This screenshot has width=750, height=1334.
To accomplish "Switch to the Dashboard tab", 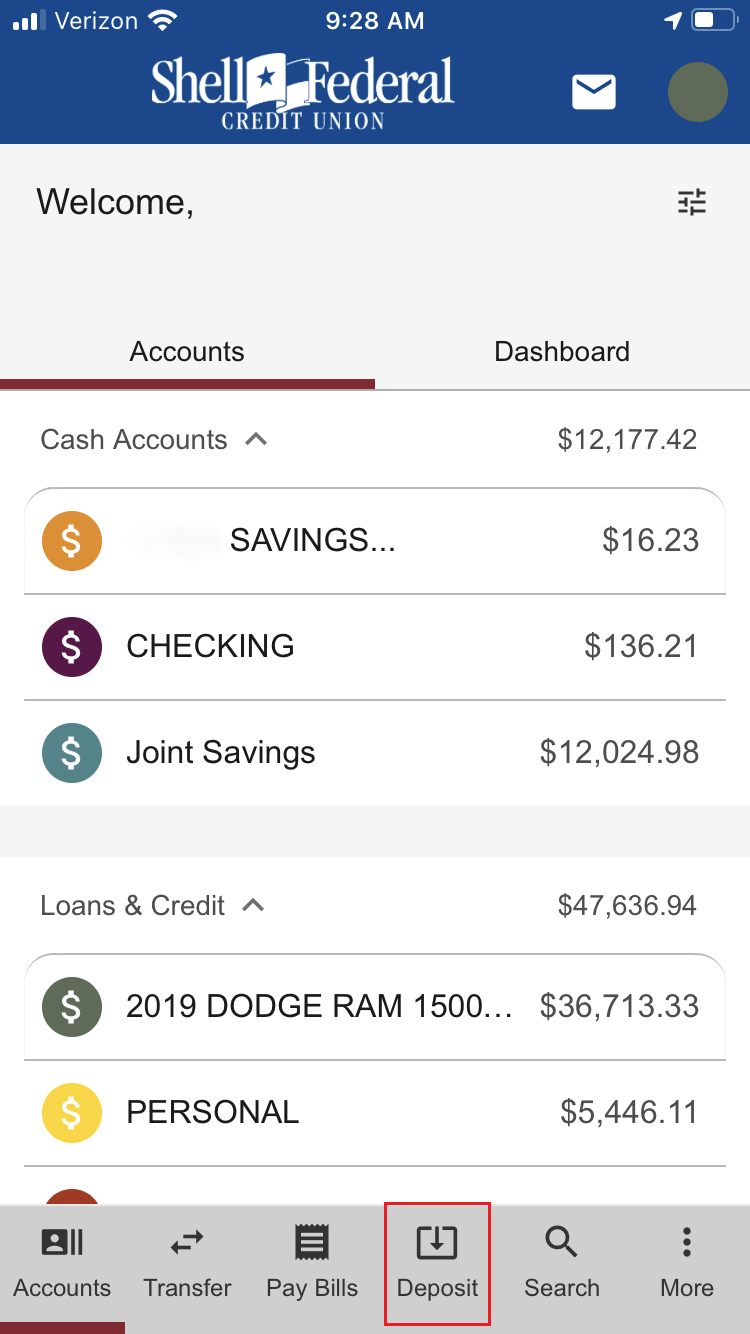I will pyautogui.click(x=562, y=352).
